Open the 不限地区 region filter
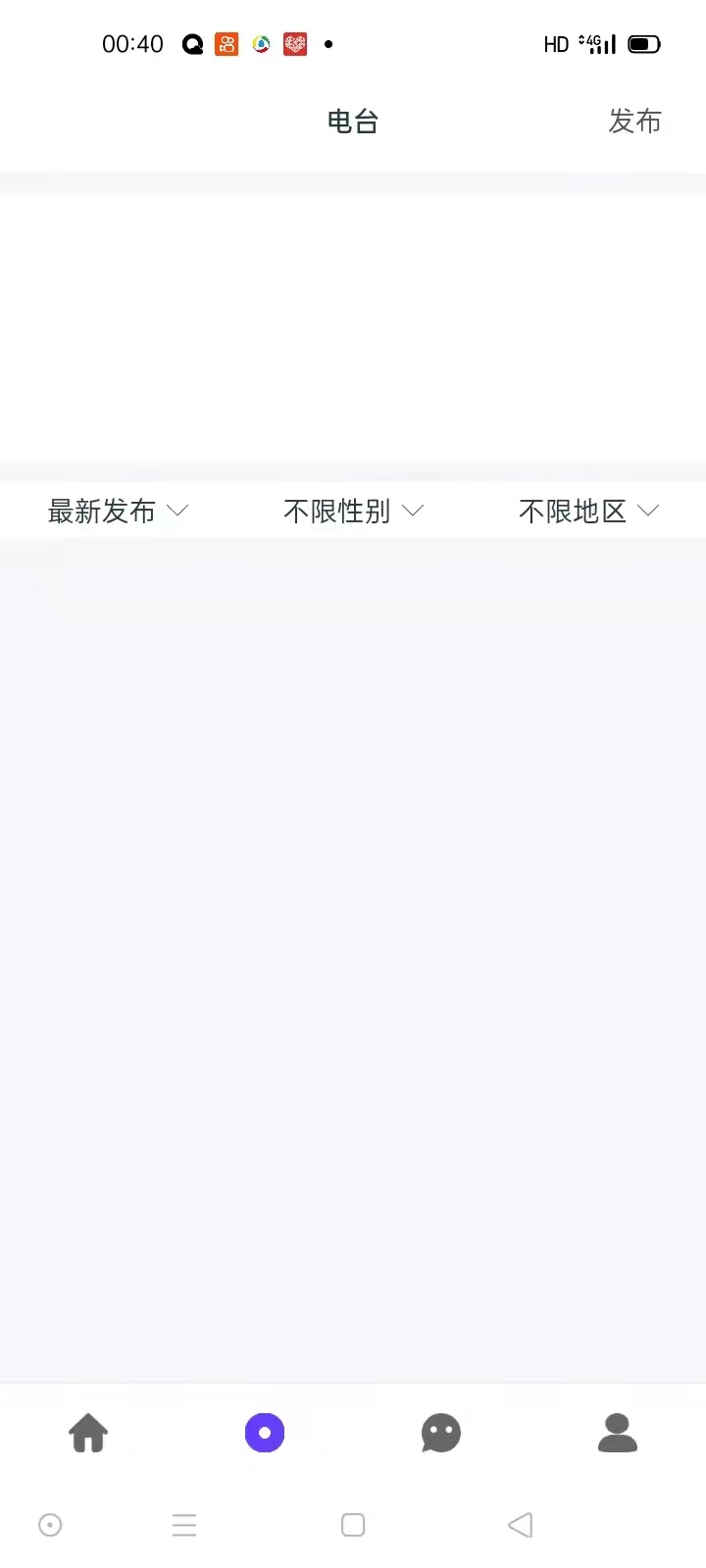 pyautogui.click(x=588, y=511)
